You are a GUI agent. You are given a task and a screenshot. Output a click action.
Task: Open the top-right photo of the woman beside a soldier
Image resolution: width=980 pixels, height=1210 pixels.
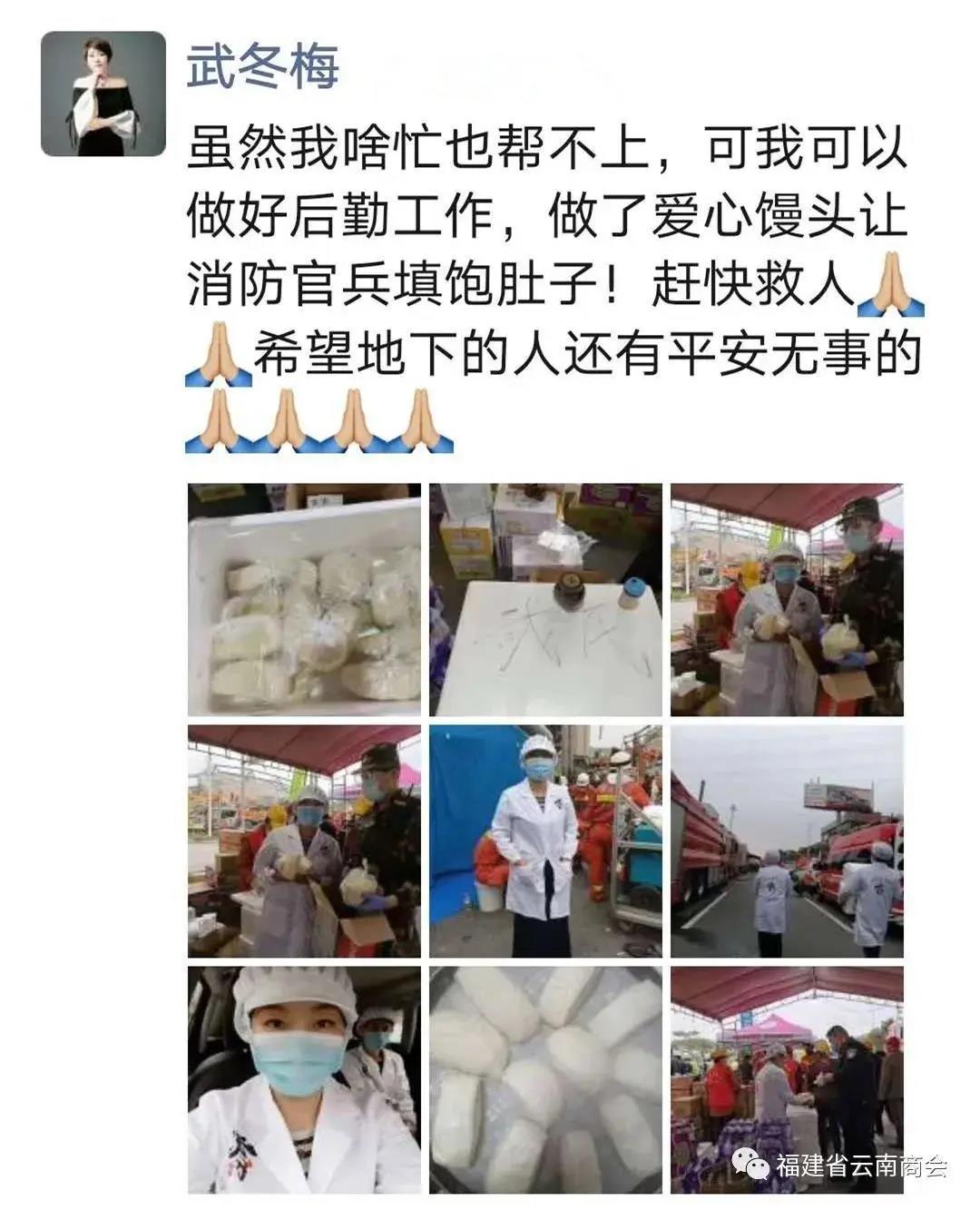787,600
